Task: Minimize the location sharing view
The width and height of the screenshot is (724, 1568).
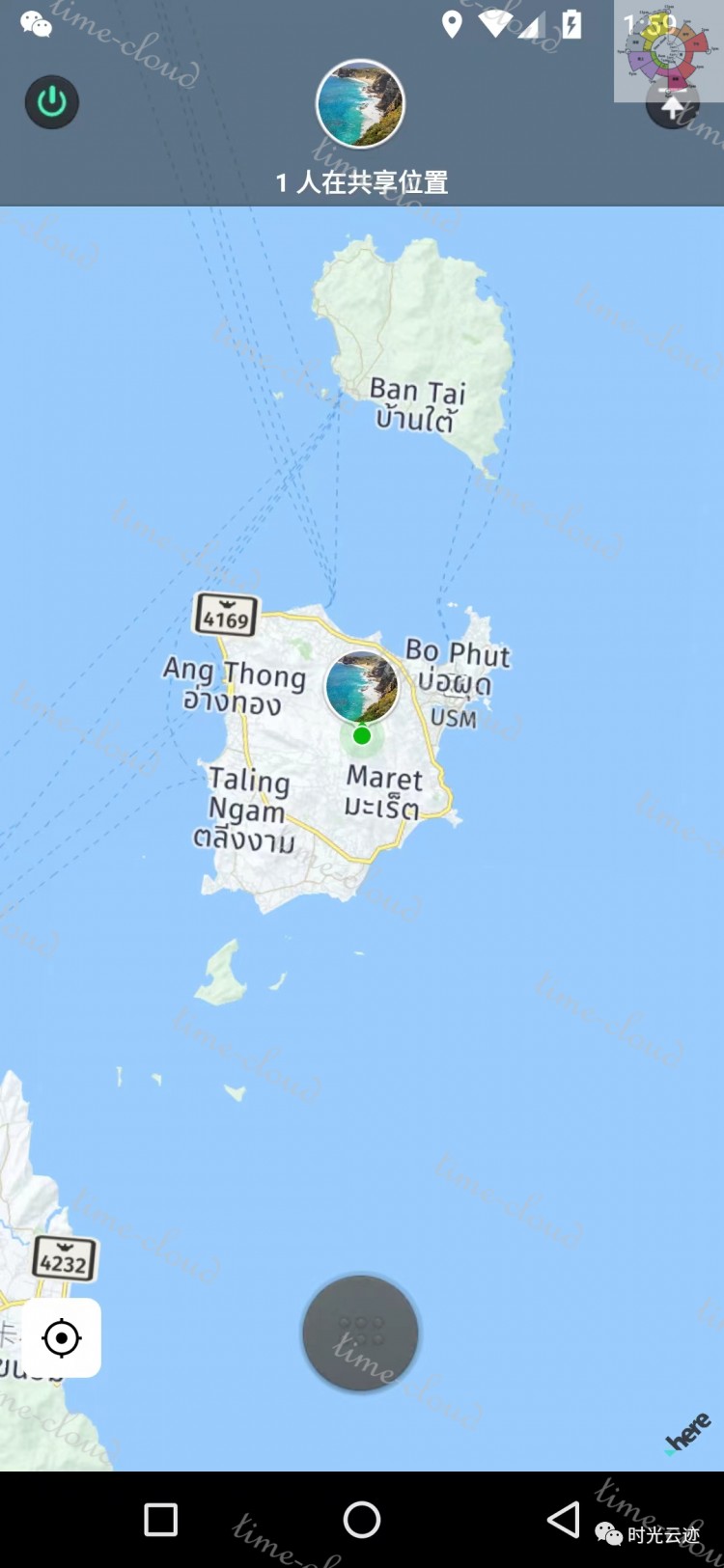Action: pos(672,104)
